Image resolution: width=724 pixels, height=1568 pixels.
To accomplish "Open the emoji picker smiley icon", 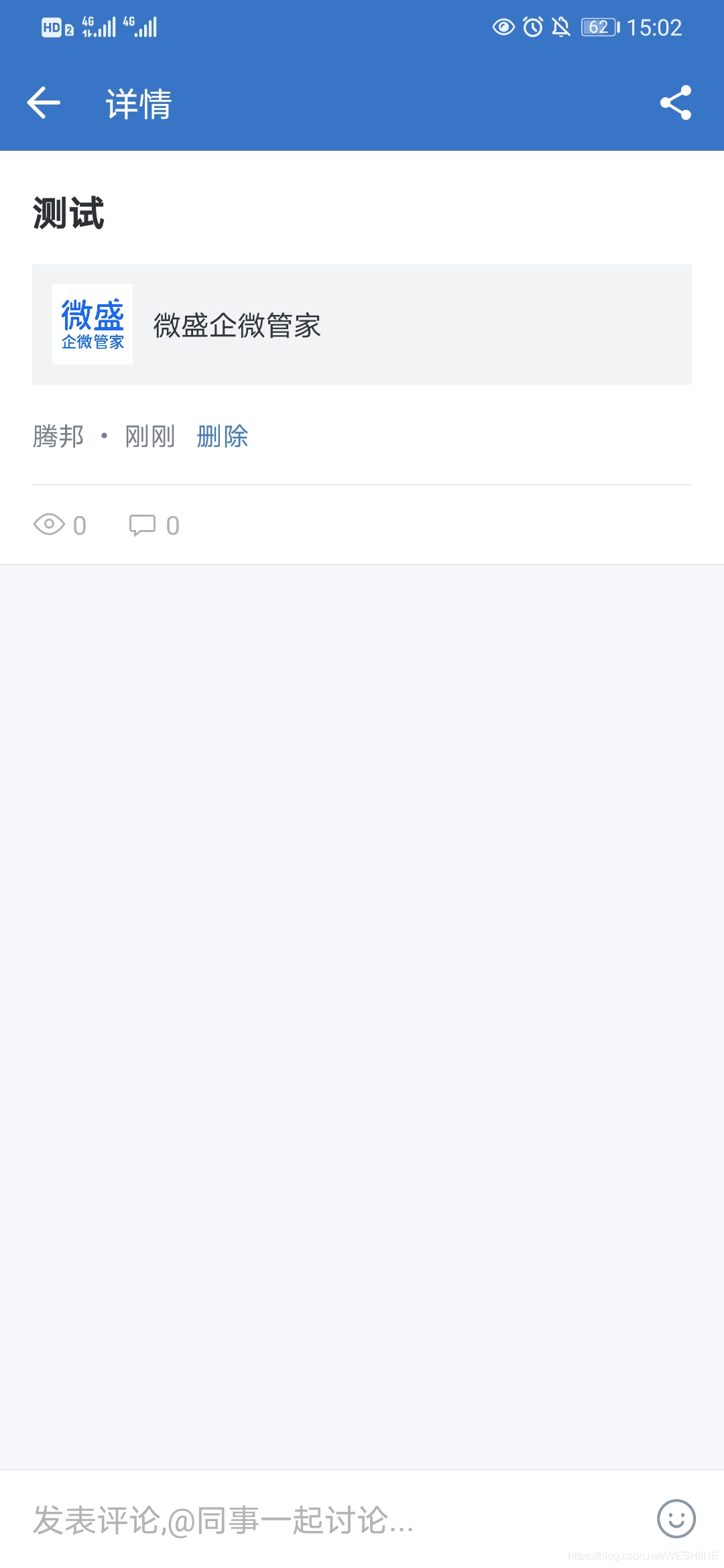I will [x=676, y=1518].
